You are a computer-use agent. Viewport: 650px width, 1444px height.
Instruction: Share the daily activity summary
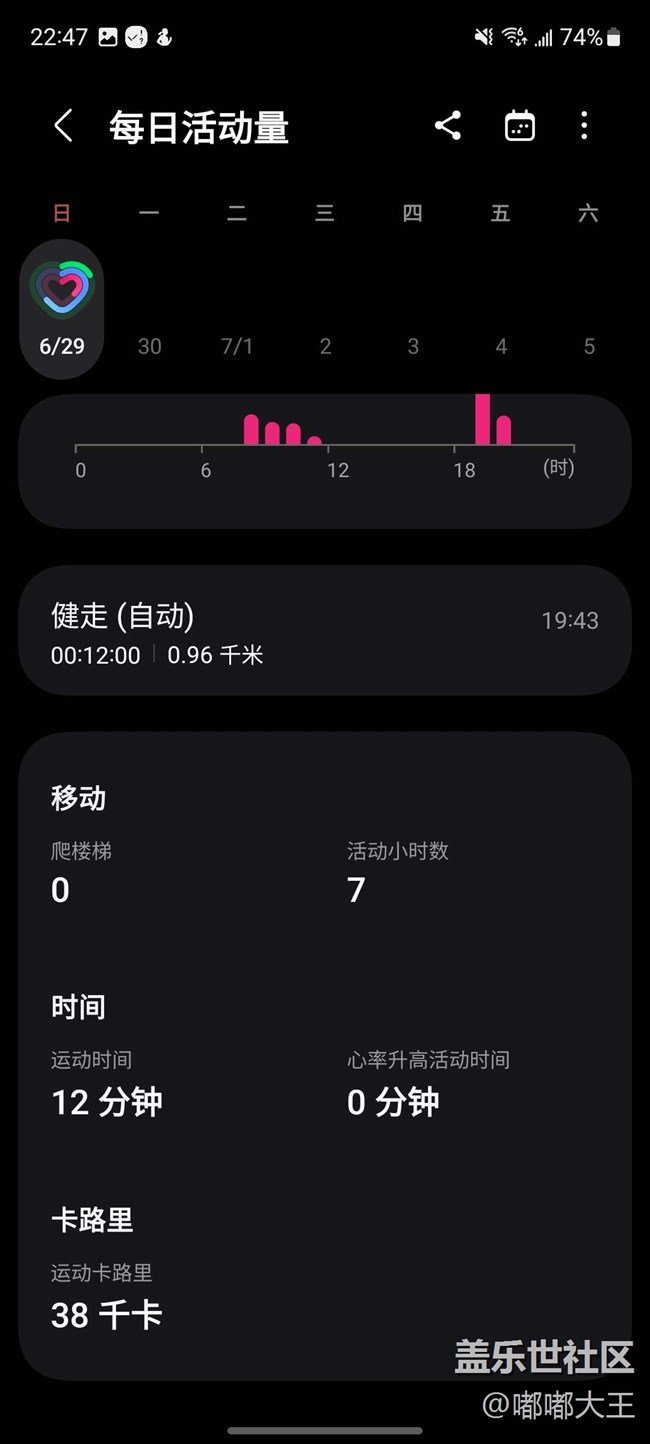pos(447,126)
